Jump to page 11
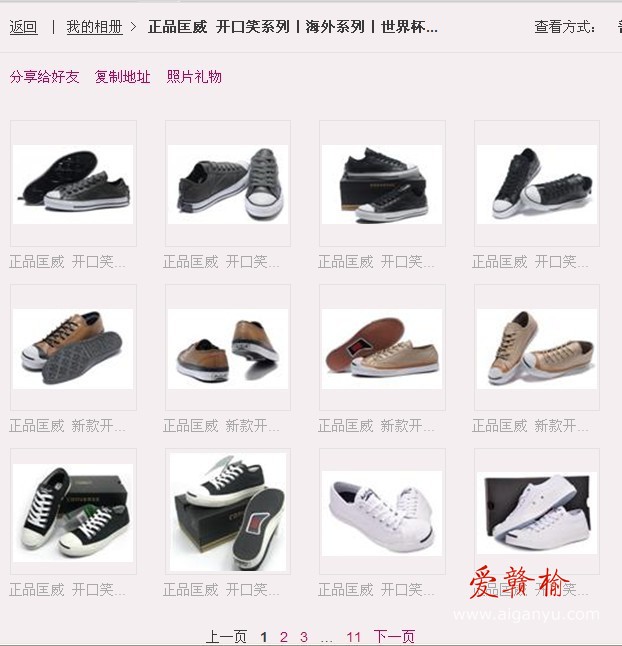 tap(354, 637)
